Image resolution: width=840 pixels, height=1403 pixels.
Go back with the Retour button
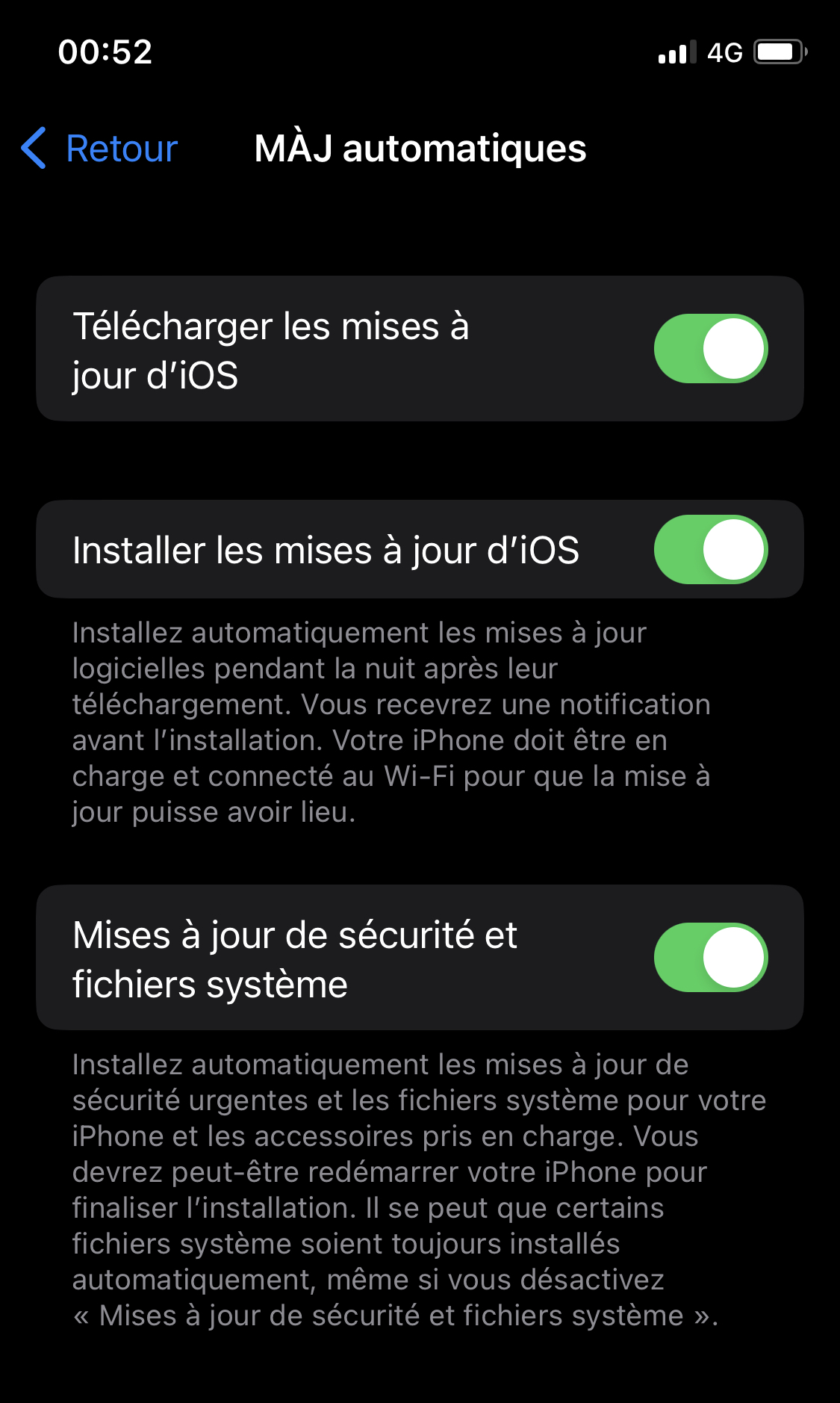[99, 148]
